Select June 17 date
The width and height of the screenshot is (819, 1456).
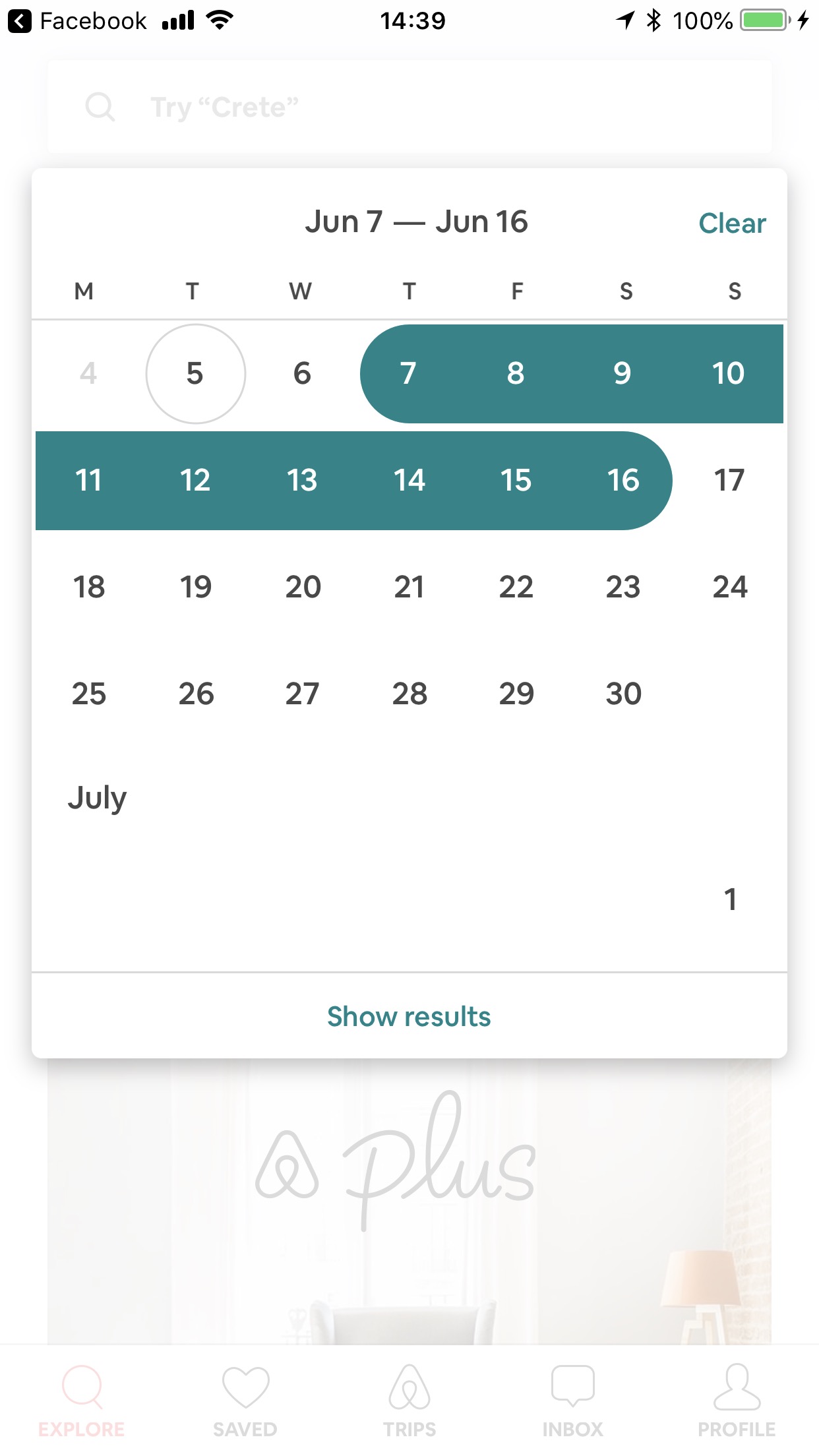(729, 480)
